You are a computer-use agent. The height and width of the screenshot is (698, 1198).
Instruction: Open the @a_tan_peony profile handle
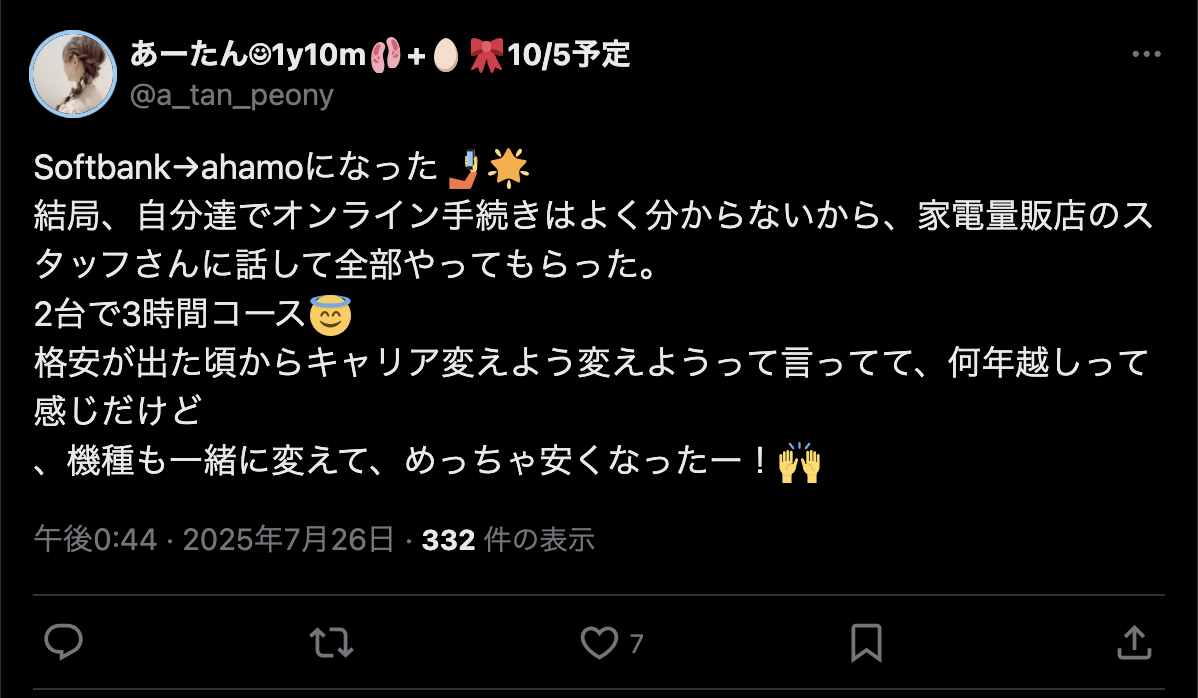(232, 95)
